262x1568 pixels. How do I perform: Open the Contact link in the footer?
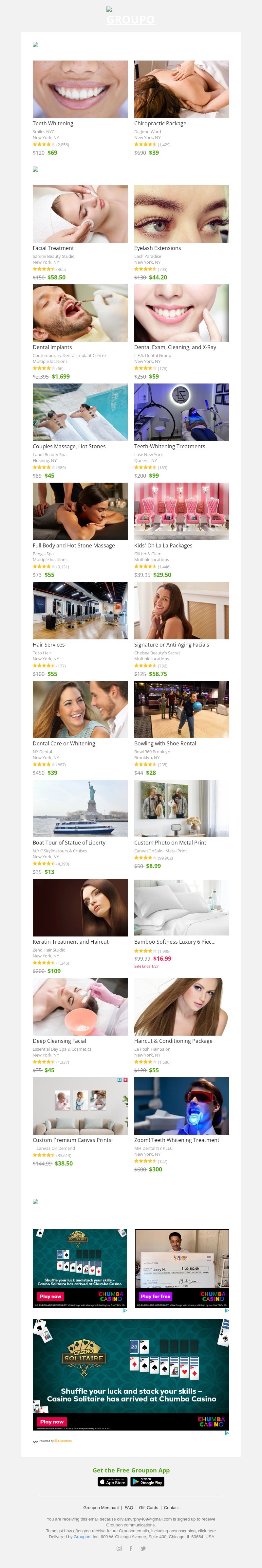pyautogui.click(x=171, y=1508)
